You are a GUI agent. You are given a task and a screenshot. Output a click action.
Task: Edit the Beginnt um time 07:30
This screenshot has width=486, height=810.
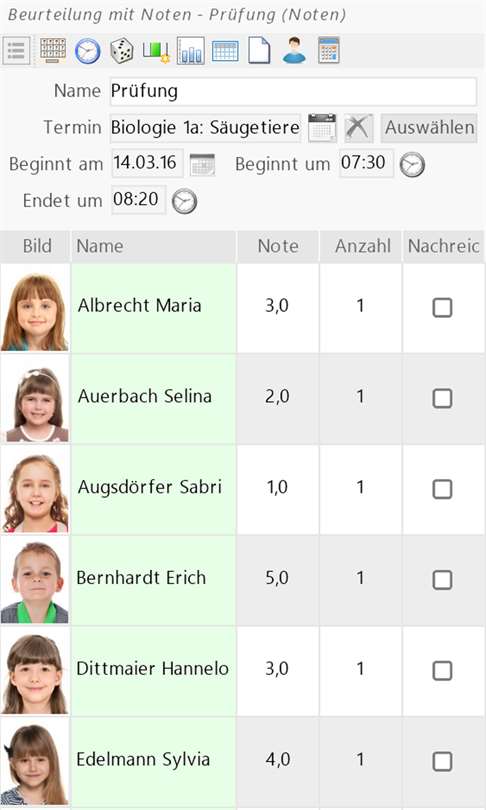point(366,163)
